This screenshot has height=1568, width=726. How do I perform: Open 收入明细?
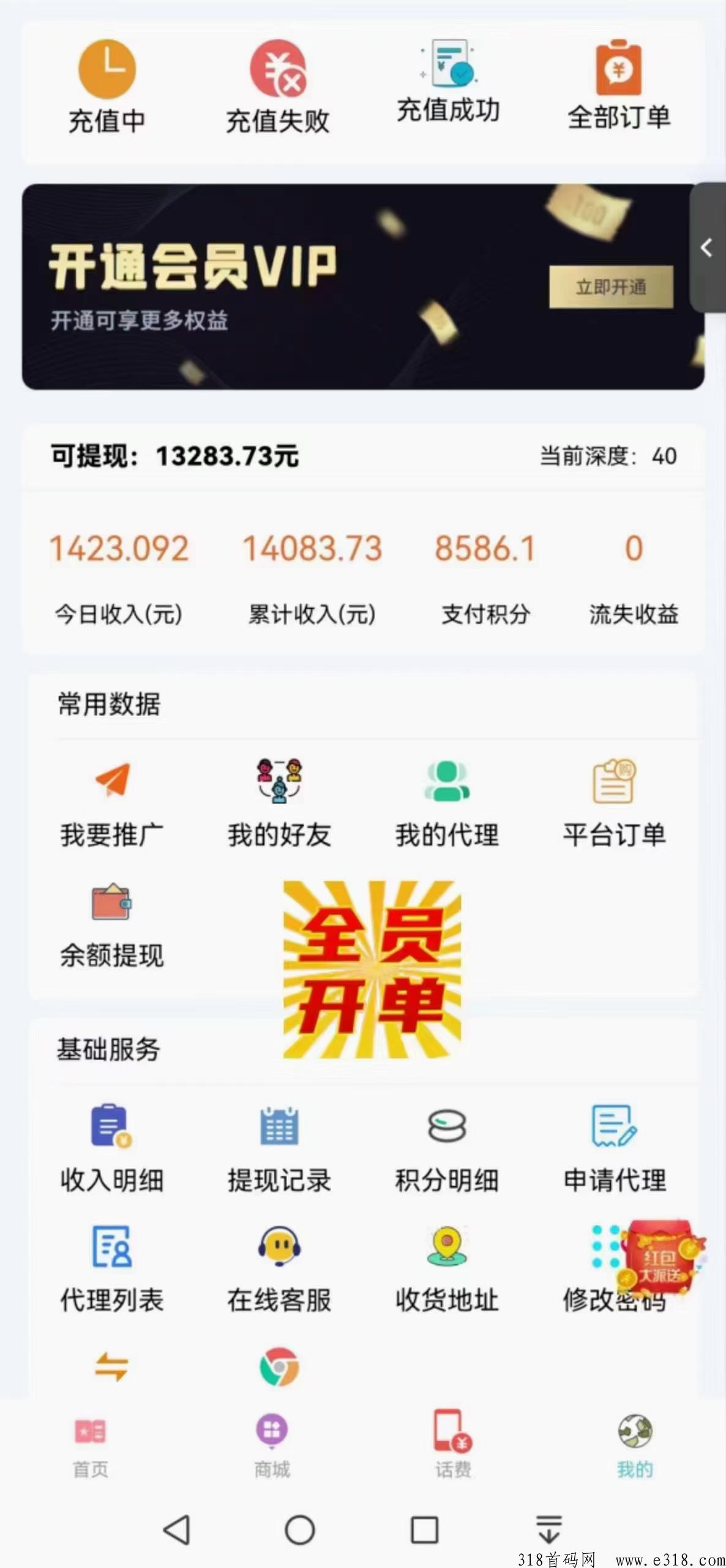click(112, 1148)
